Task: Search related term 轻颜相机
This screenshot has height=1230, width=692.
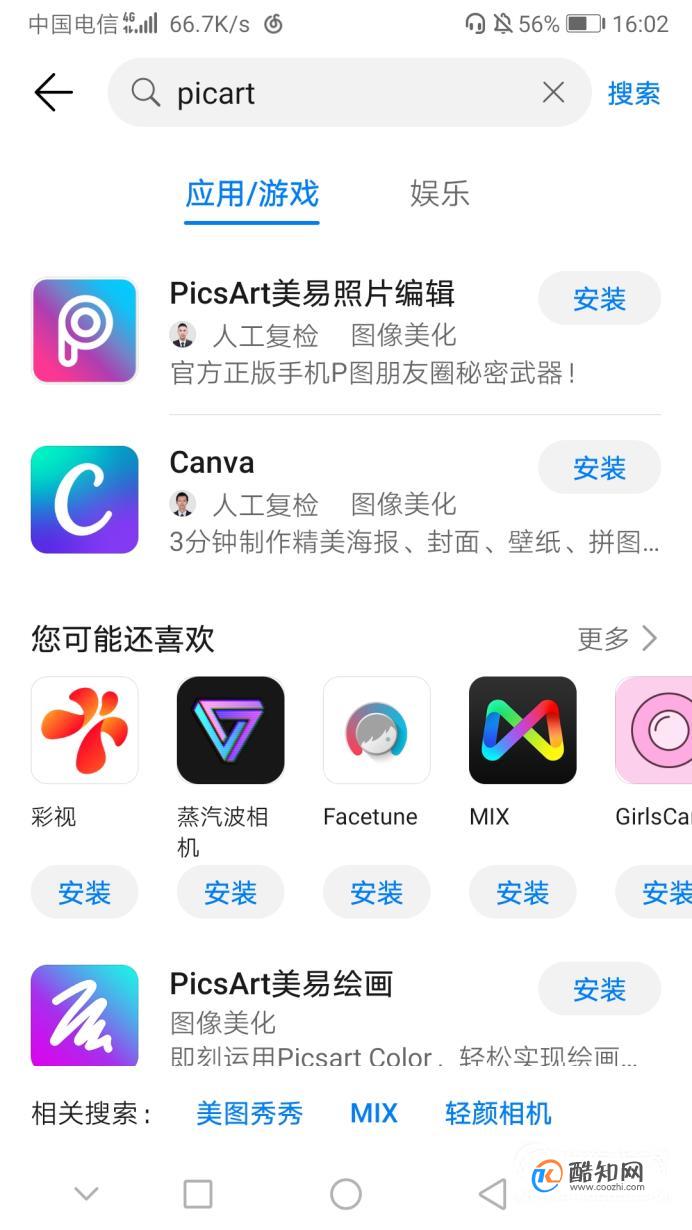Action: tap(498, 1113)
